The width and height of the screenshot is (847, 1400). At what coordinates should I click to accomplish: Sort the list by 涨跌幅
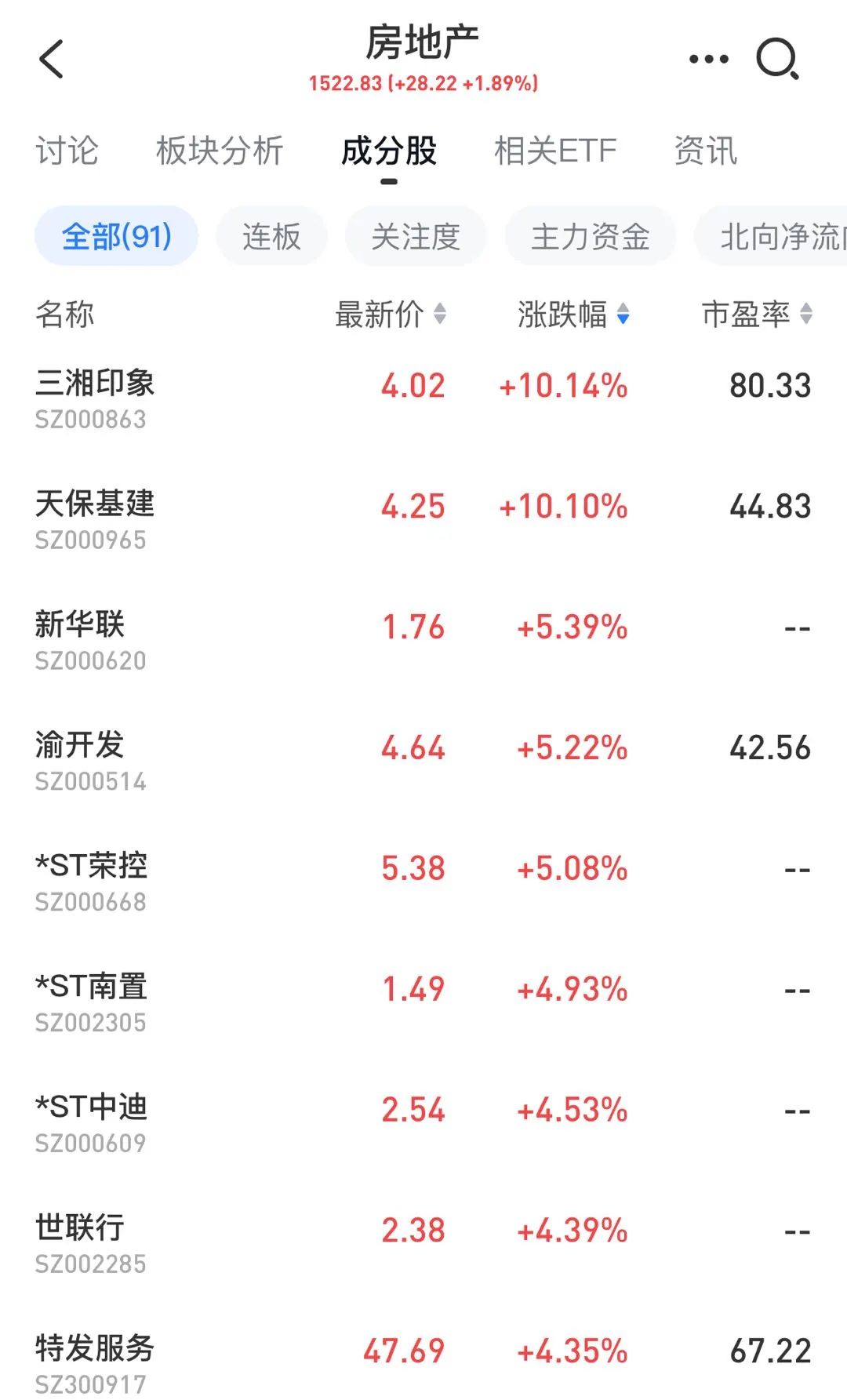(573, 315)
